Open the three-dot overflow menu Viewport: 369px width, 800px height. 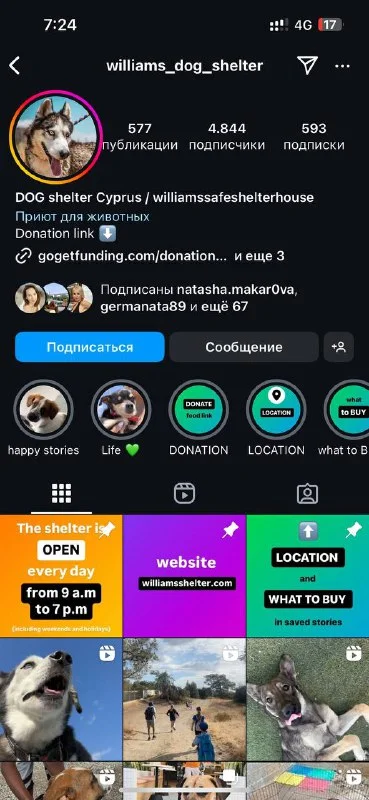tap(342, 66)
